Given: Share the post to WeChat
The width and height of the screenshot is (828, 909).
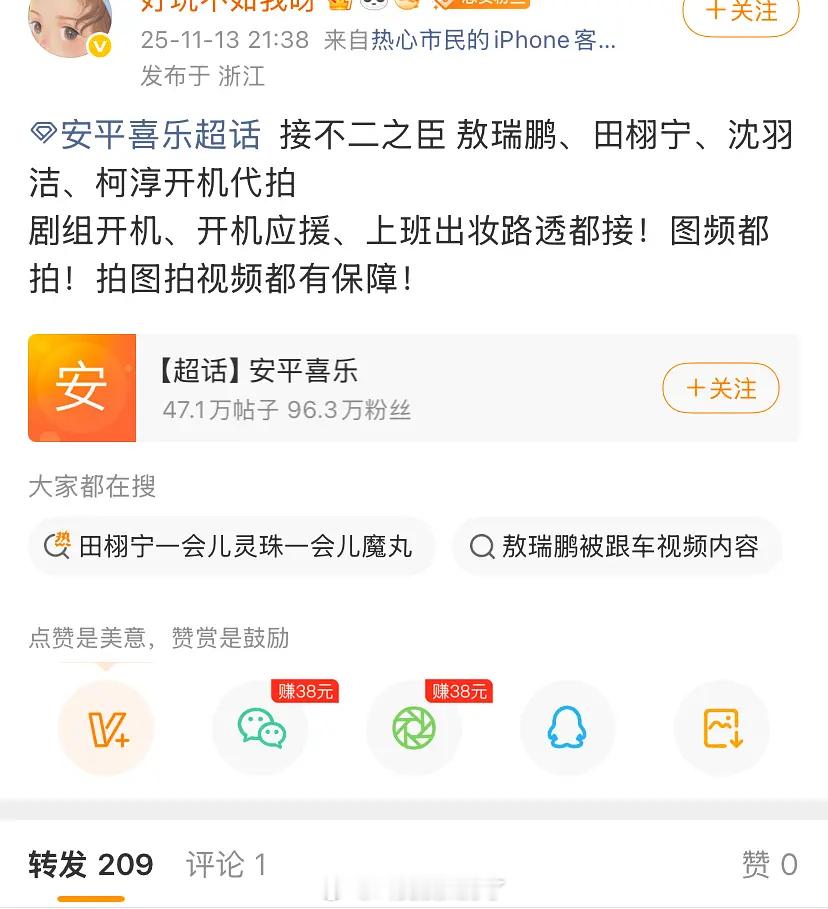Looking at the screenshot, I should tap(260, 728).
